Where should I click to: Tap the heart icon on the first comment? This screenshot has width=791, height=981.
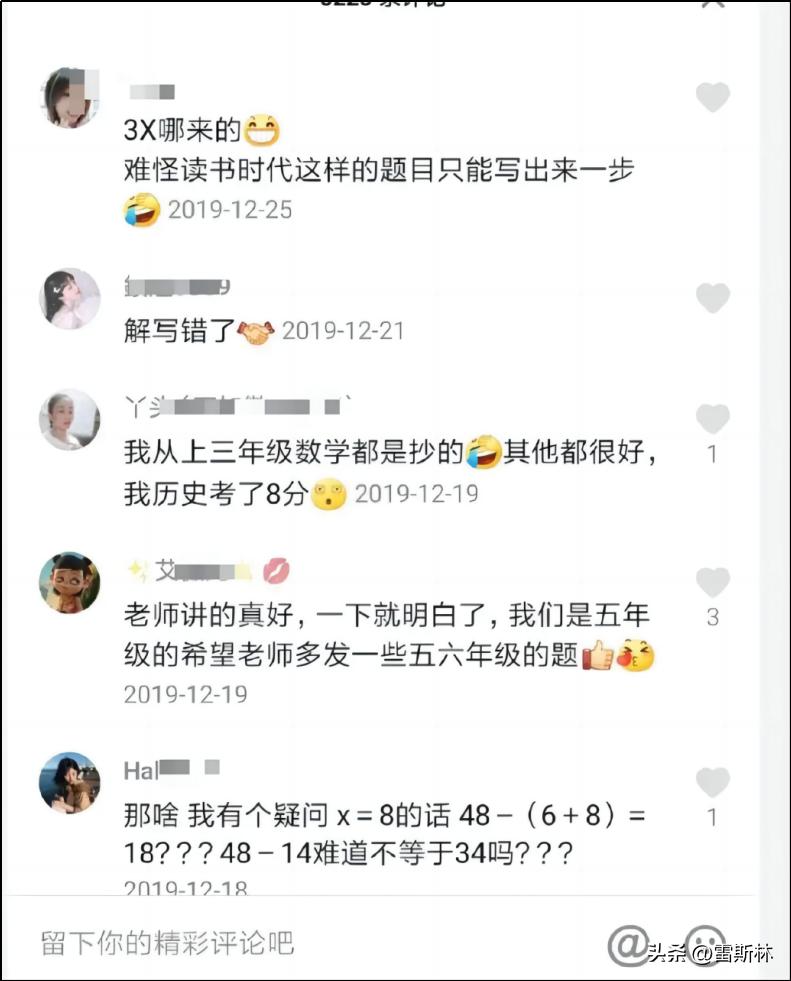click(712, 95)
